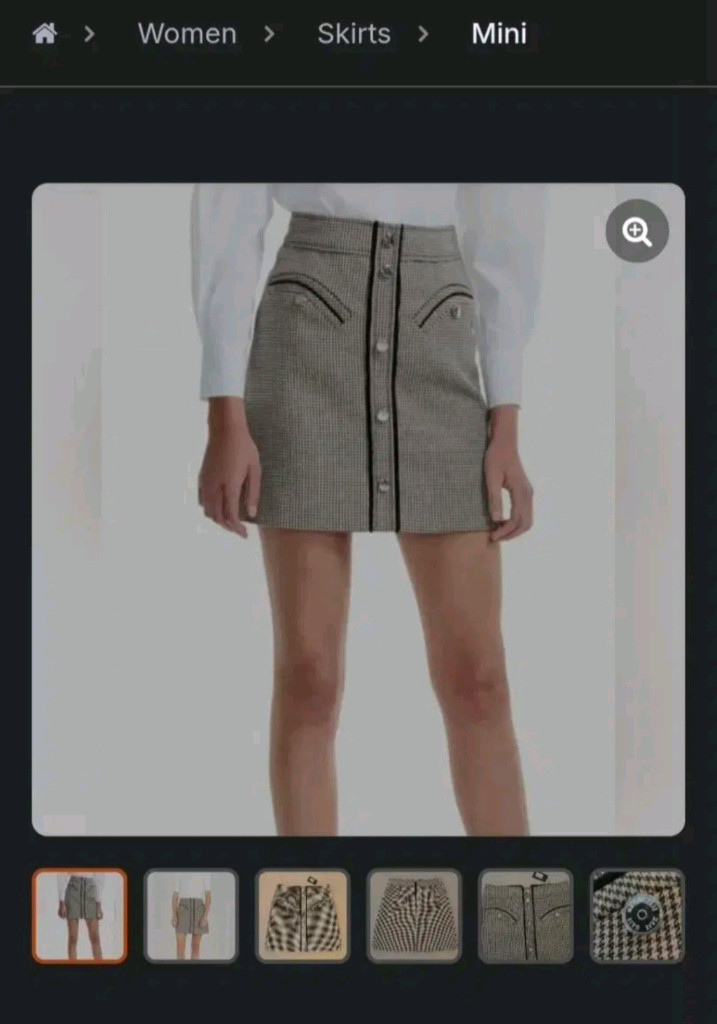
Task: Show the second model pose thumbnail
Action: coord(191,915)
